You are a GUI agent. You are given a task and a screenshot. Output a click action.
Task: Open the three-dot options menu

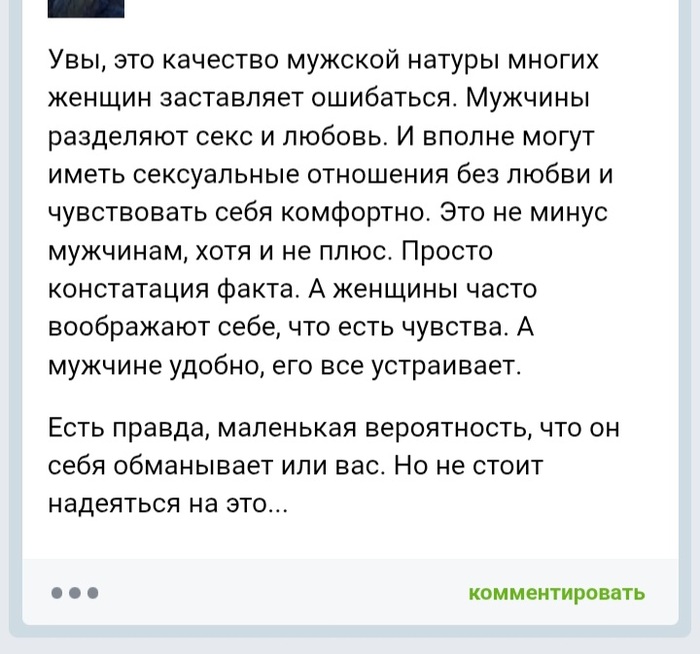(74, 592)
